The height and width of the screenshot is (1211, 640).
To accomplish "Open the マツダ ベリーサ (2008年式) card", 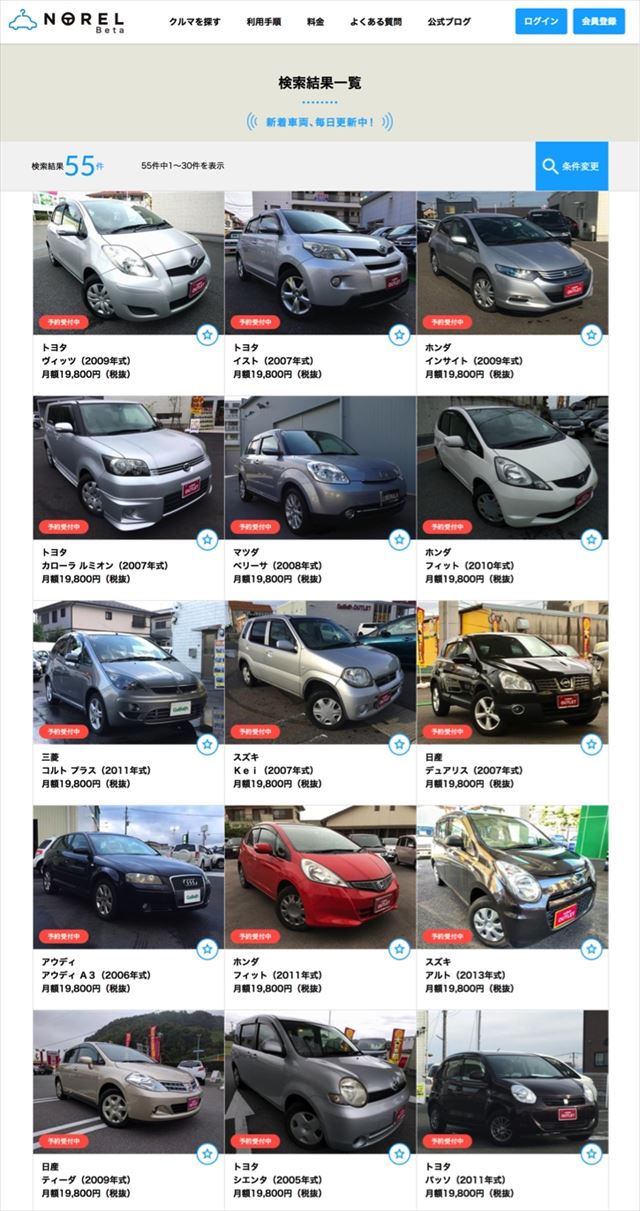I will pyautogui.click(x=319, y=468).
